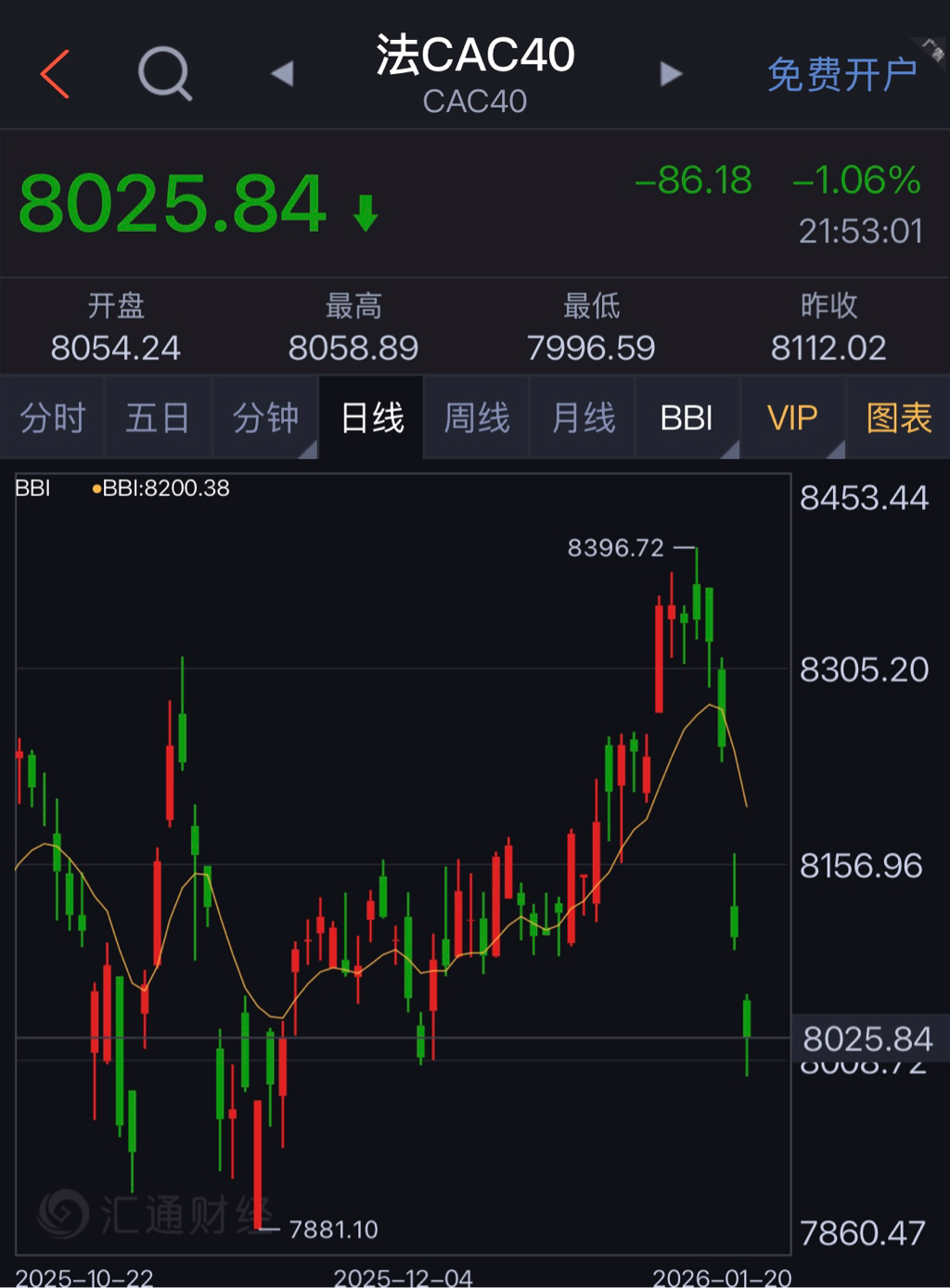Open the search magnifier icon
The width and height of the screenshot is (950, 1288).
click(x=164, y=74)
